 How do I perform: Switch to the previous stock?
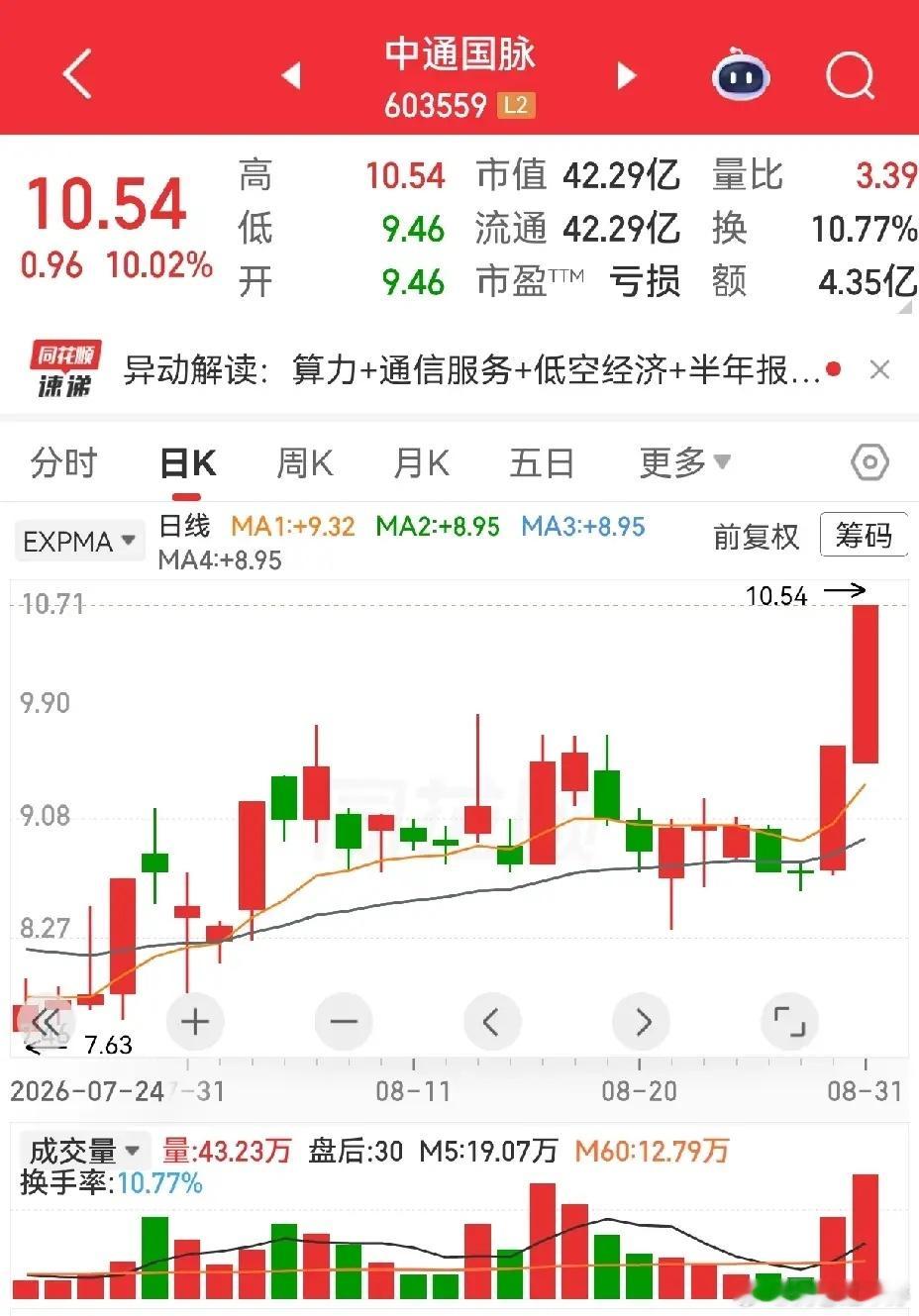(291, 75)
